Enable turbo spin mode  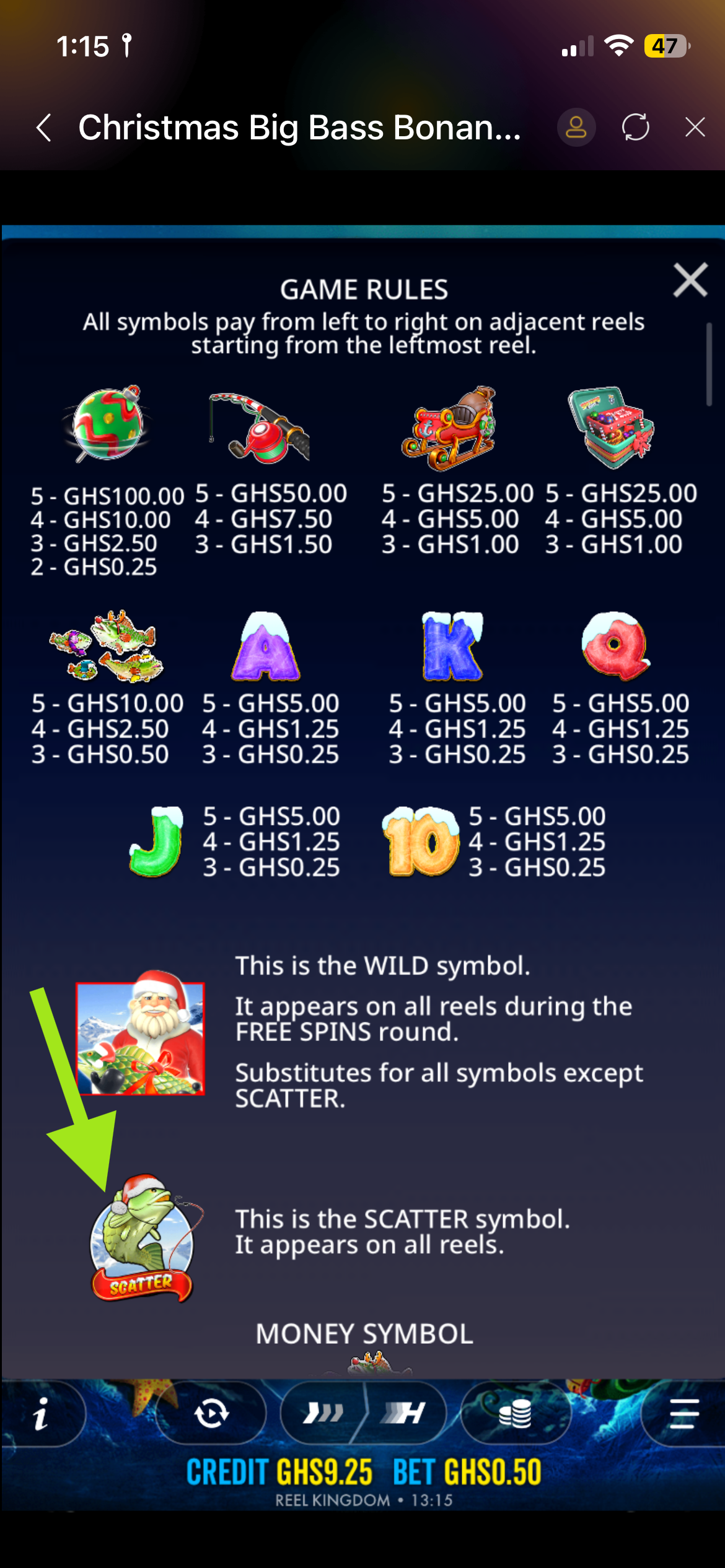click(404, 1414)
